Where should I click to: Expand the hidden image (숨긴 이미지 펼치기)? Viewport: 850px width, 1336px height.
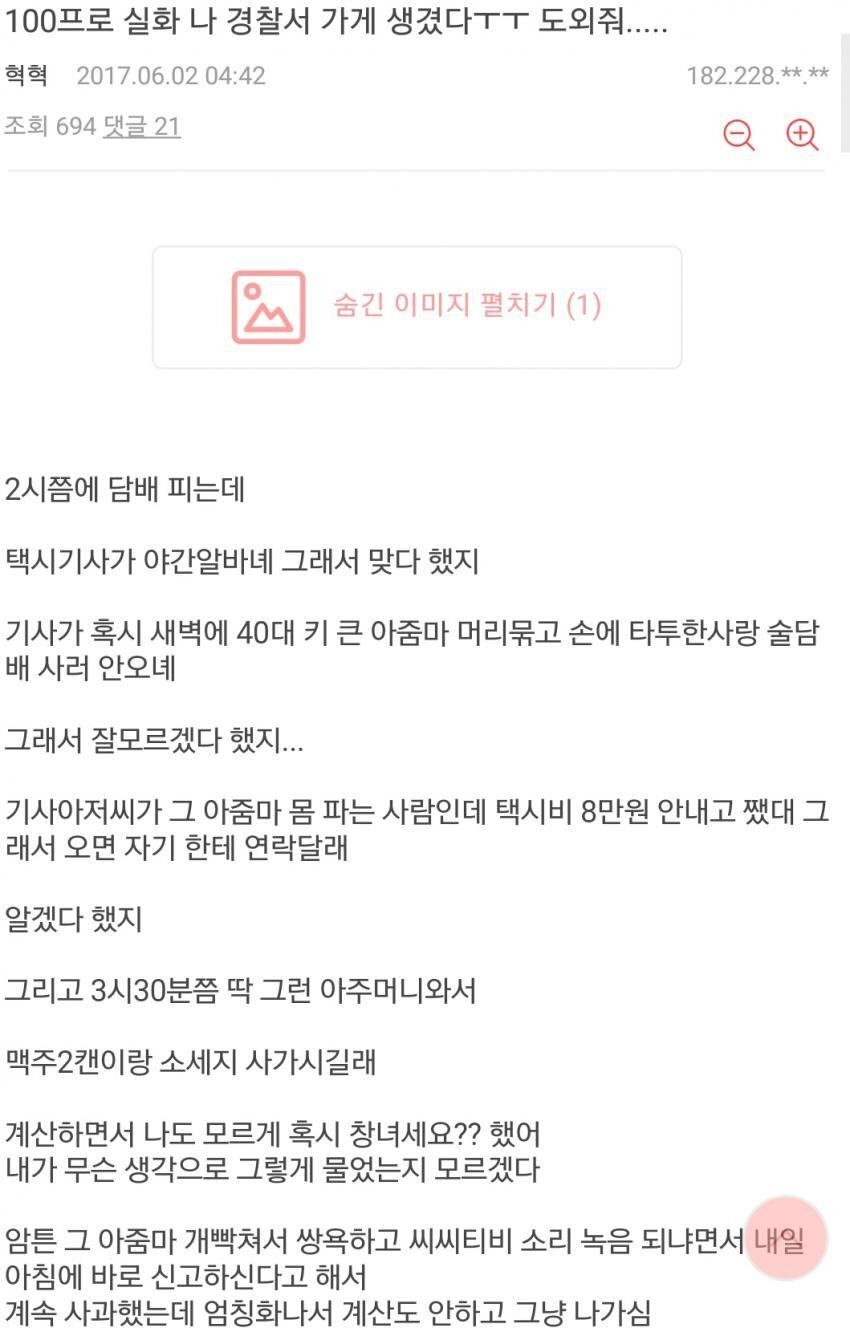pyautogui.click(x=417, y=307)
